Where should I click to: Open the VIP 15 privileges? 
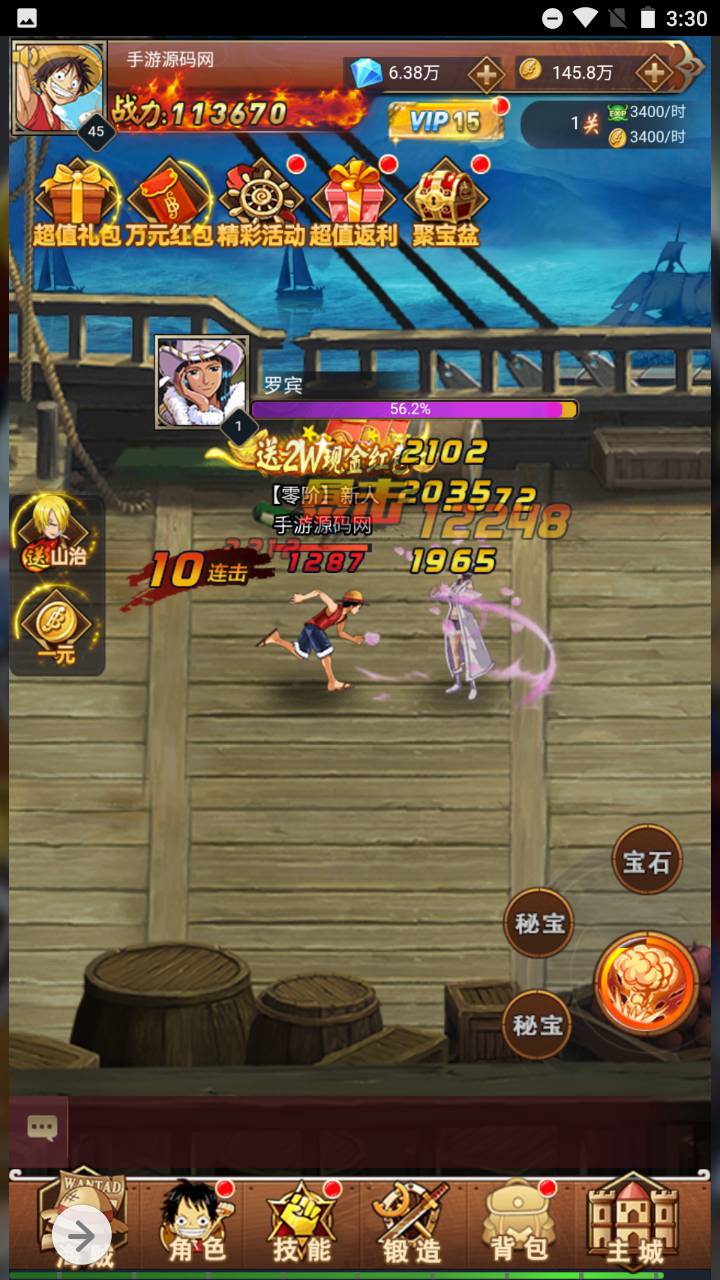pyautogui.click(x=445, y=122)
